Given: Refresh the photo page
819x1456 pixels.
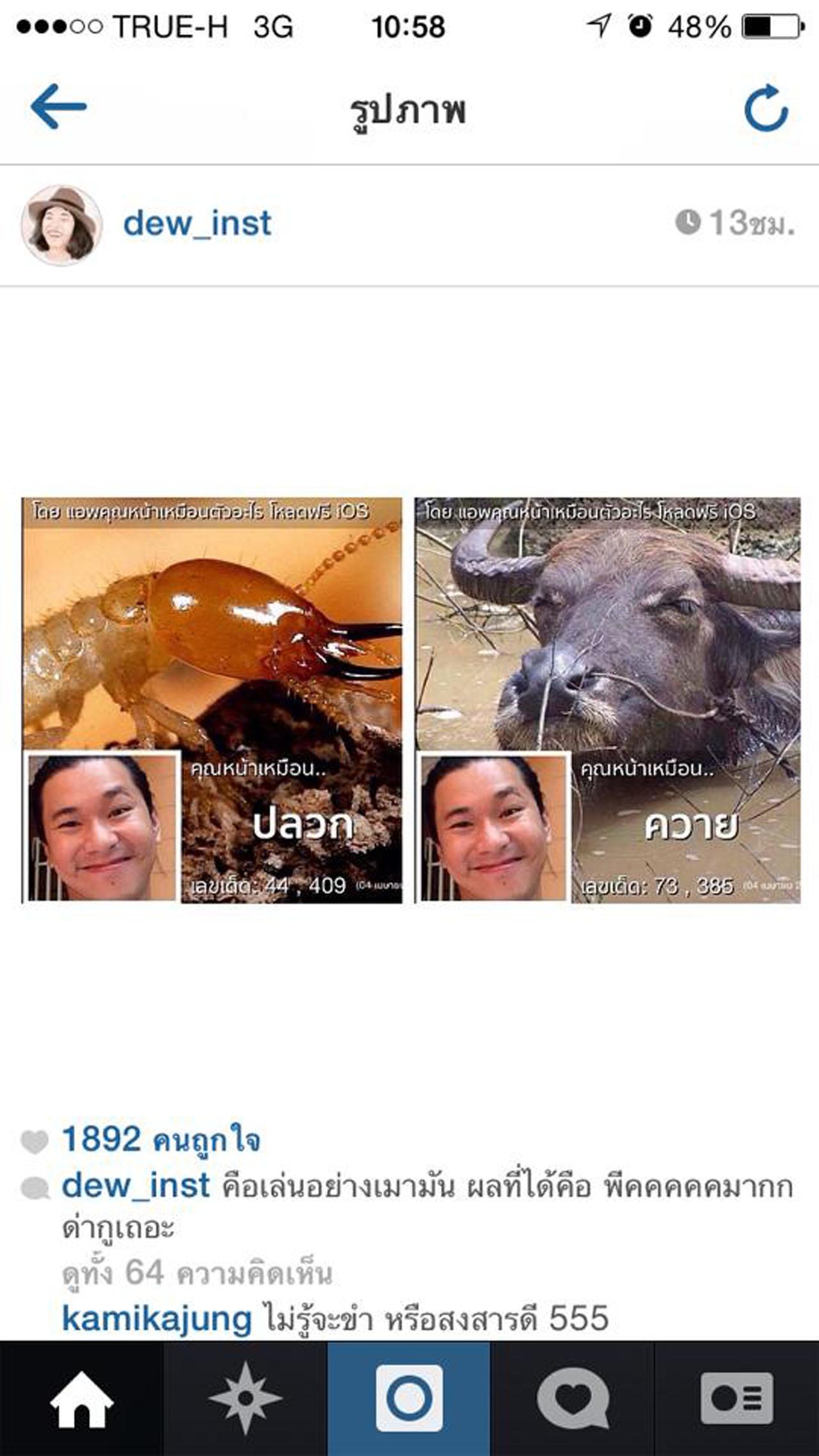Looking at the screenshot, I should point(765,108).
